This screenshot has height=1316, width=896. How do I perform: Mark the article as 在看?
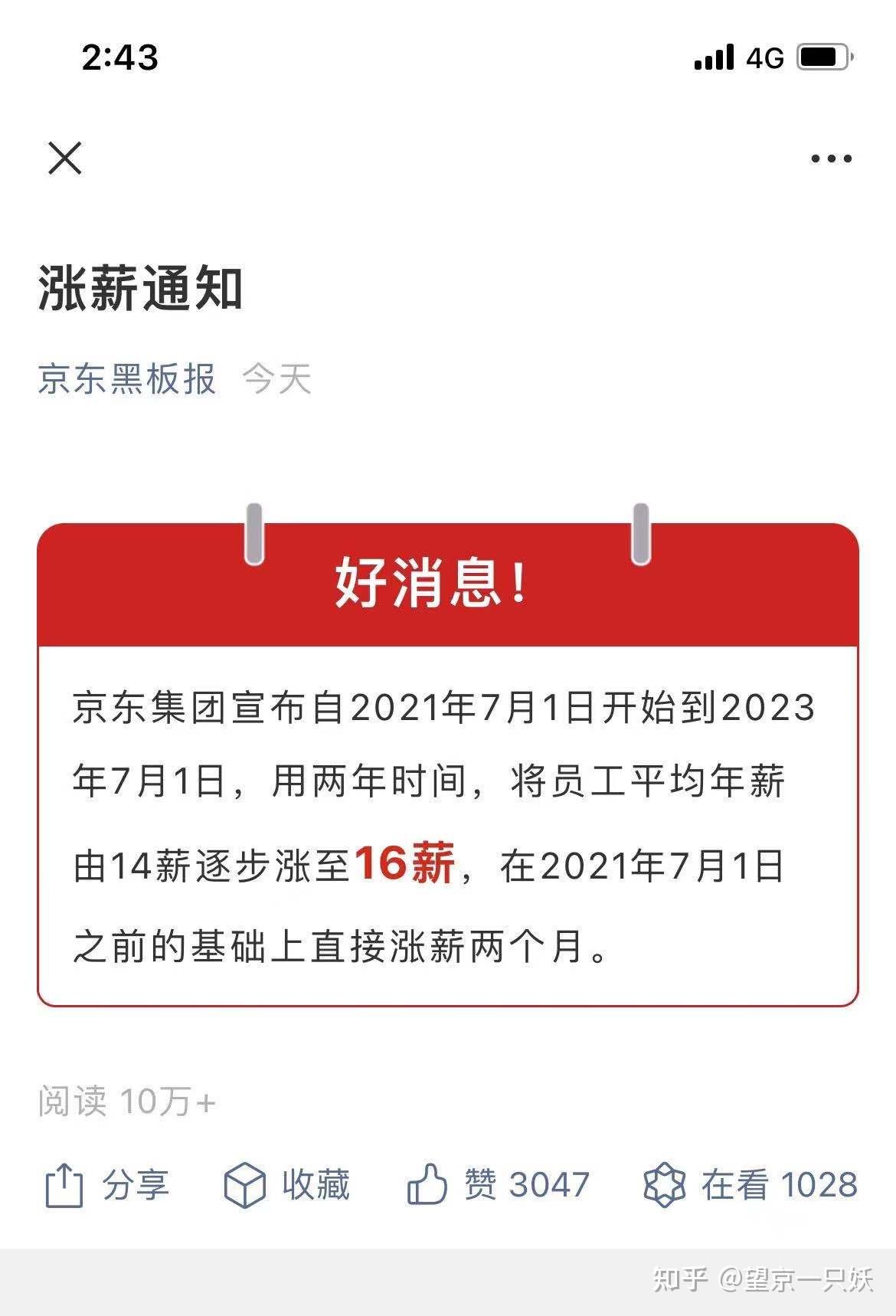750,1185
